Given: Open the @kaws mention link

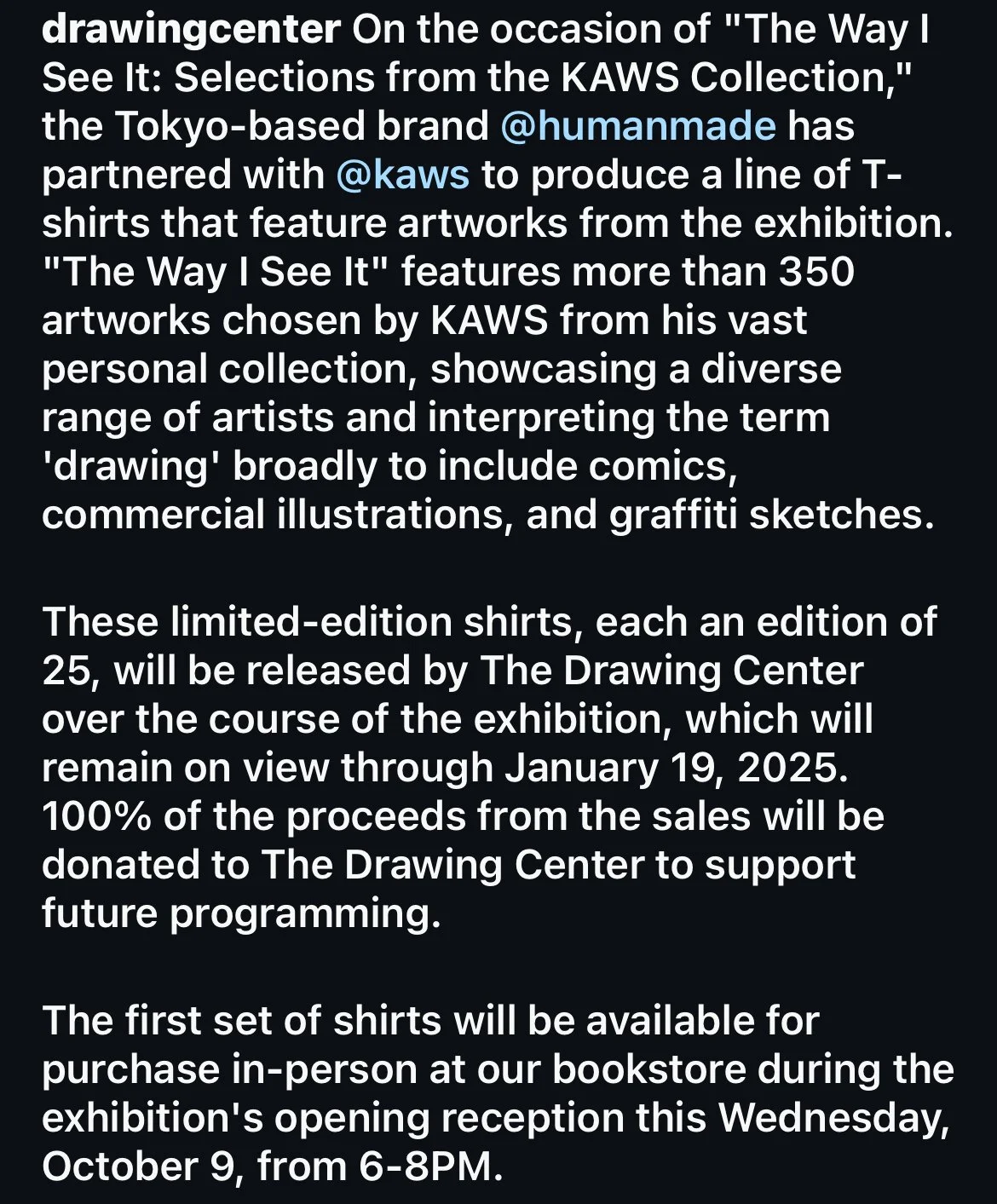Looking at the screenshot, I should click(403, 176).
